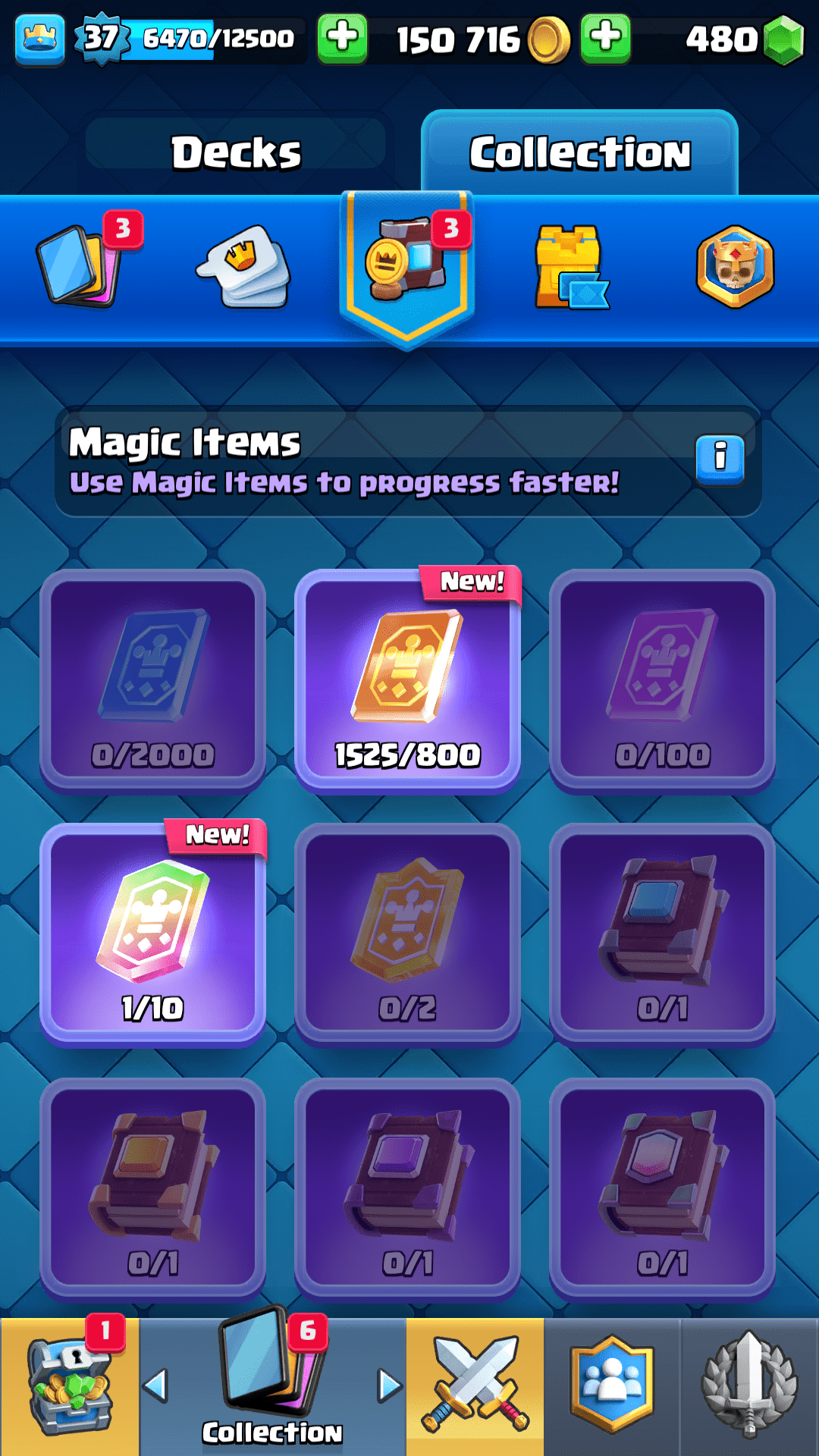Tap the right arrow beside Collection
The width and height of the screenshot is (819, 1456).
[x=390, y=1385]
